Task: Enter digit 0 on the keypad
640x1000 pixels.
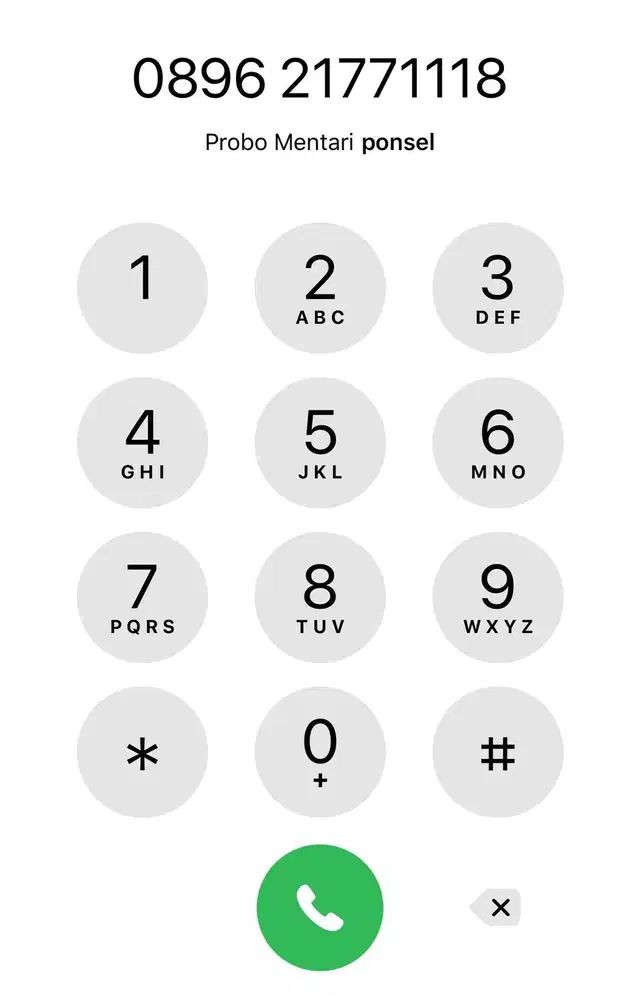Action: coord(320,753)
